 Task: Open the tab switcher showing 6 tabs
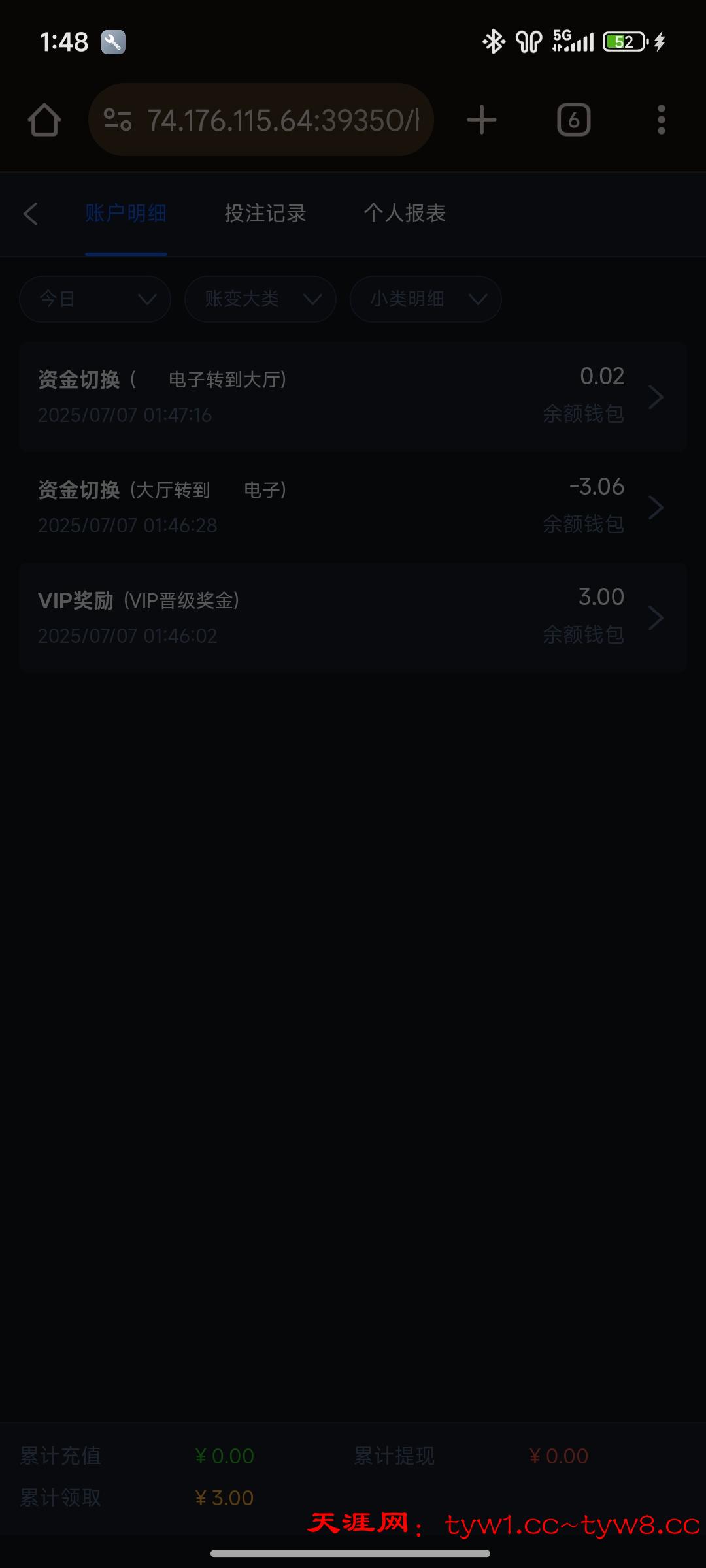click(573, 120)
